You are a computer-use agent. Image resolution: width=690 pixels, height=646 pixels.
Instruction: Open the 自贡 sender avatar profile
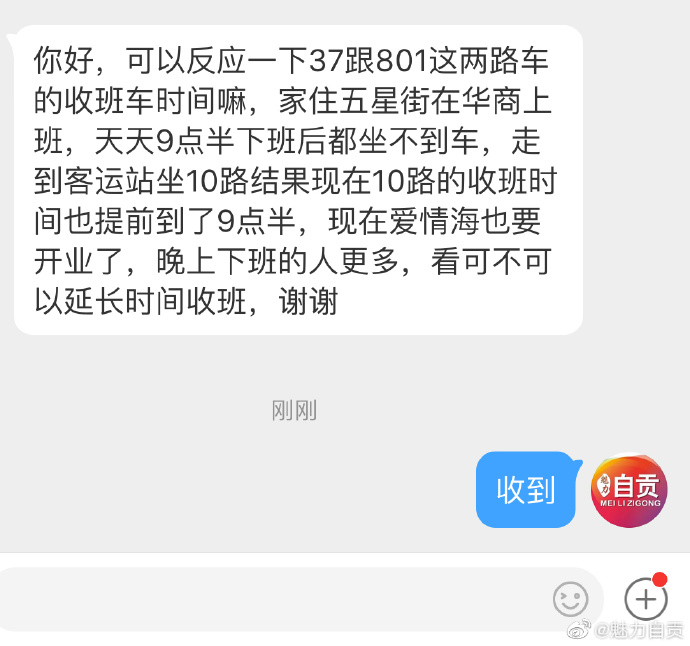[629, 490]
